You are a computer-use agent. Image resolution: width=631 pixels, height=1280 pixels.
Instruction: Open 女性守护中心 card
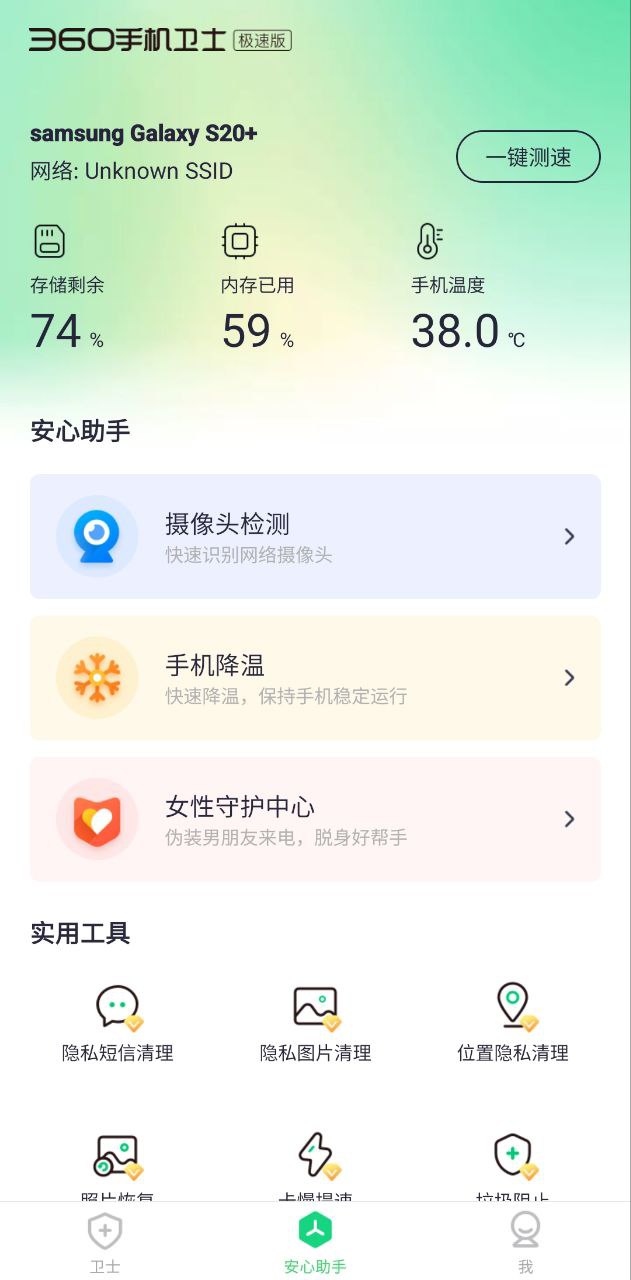[x=315, y=819]
